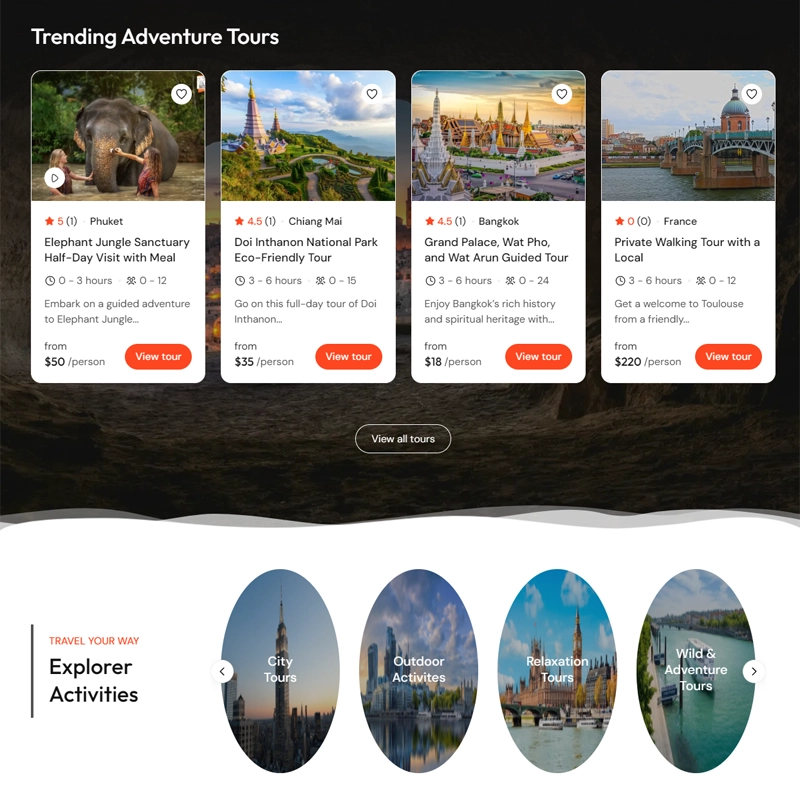Screen dimensions: 800x800
Task: View tour for the $35 Chiang Mai trip
Action: (x=348, y=357)
